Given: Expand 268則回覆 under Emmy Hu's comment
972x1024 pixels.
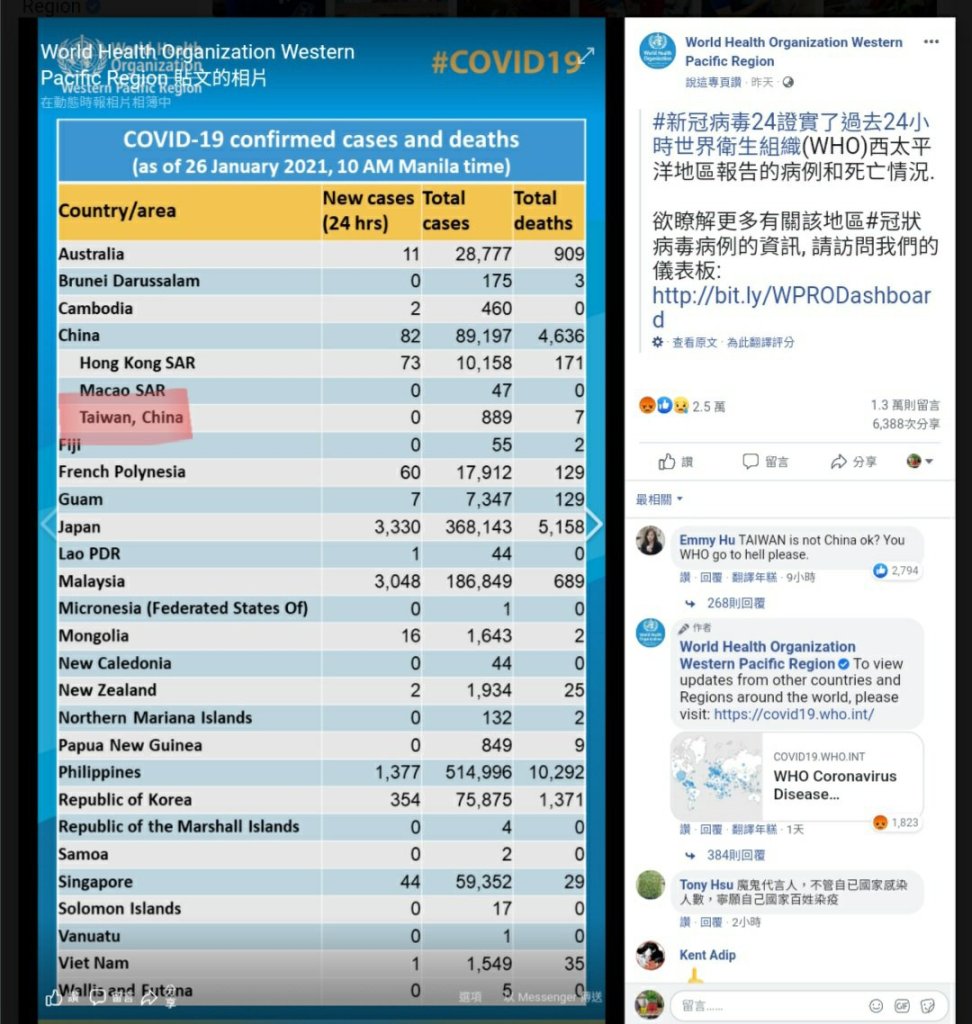Looking at the screenshot, I should click(735, 603).
